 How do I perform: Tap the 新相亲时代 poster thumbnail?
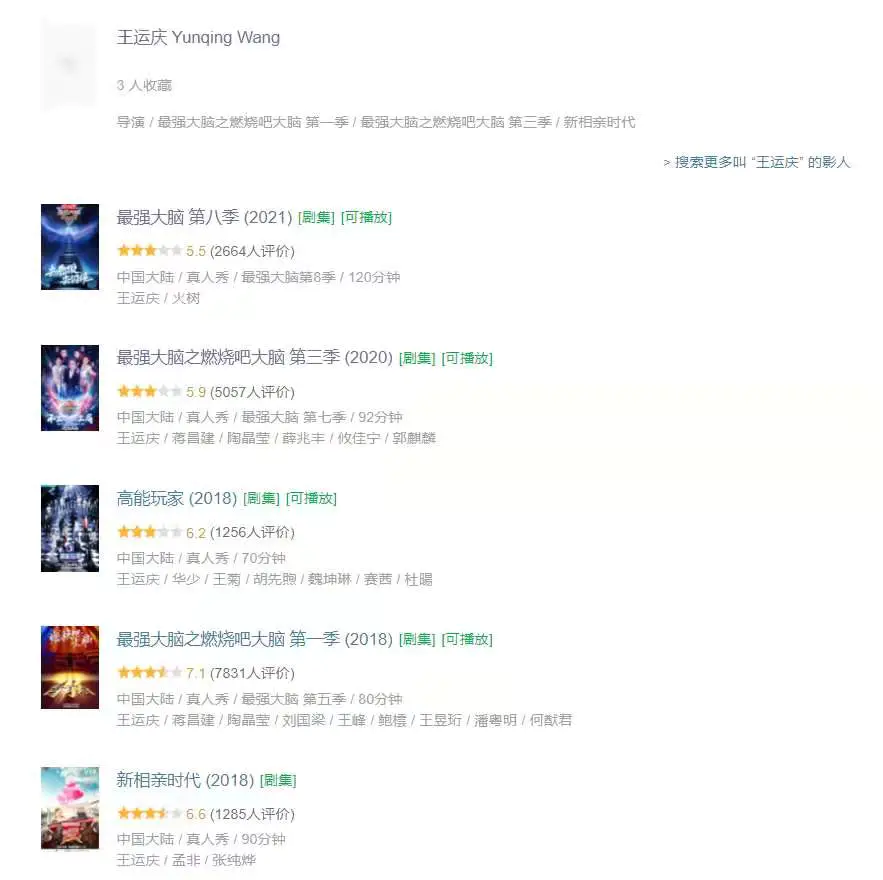(x=70, y=808)
